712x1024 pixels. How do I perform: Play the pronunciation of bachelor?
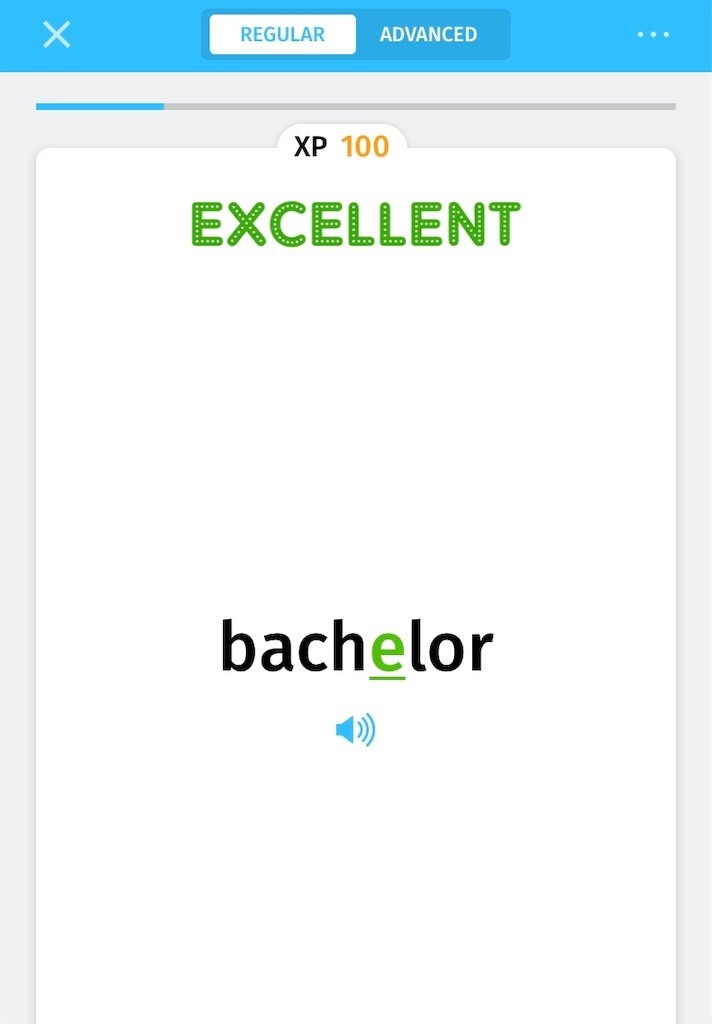[355, 730]
